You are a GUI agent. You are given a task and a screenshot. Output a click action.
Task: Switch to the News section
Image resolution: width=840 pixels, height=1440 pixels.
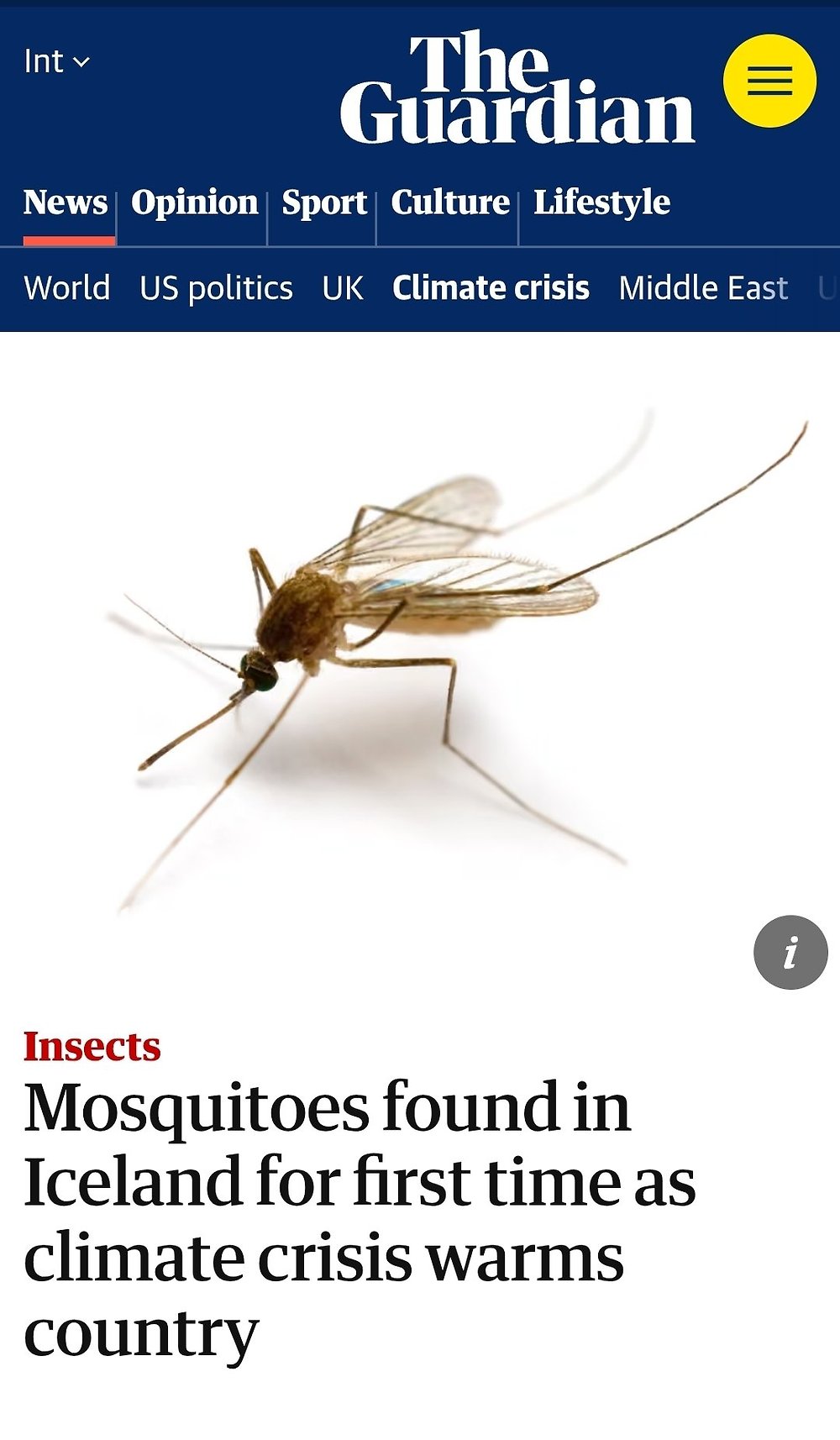66,202
